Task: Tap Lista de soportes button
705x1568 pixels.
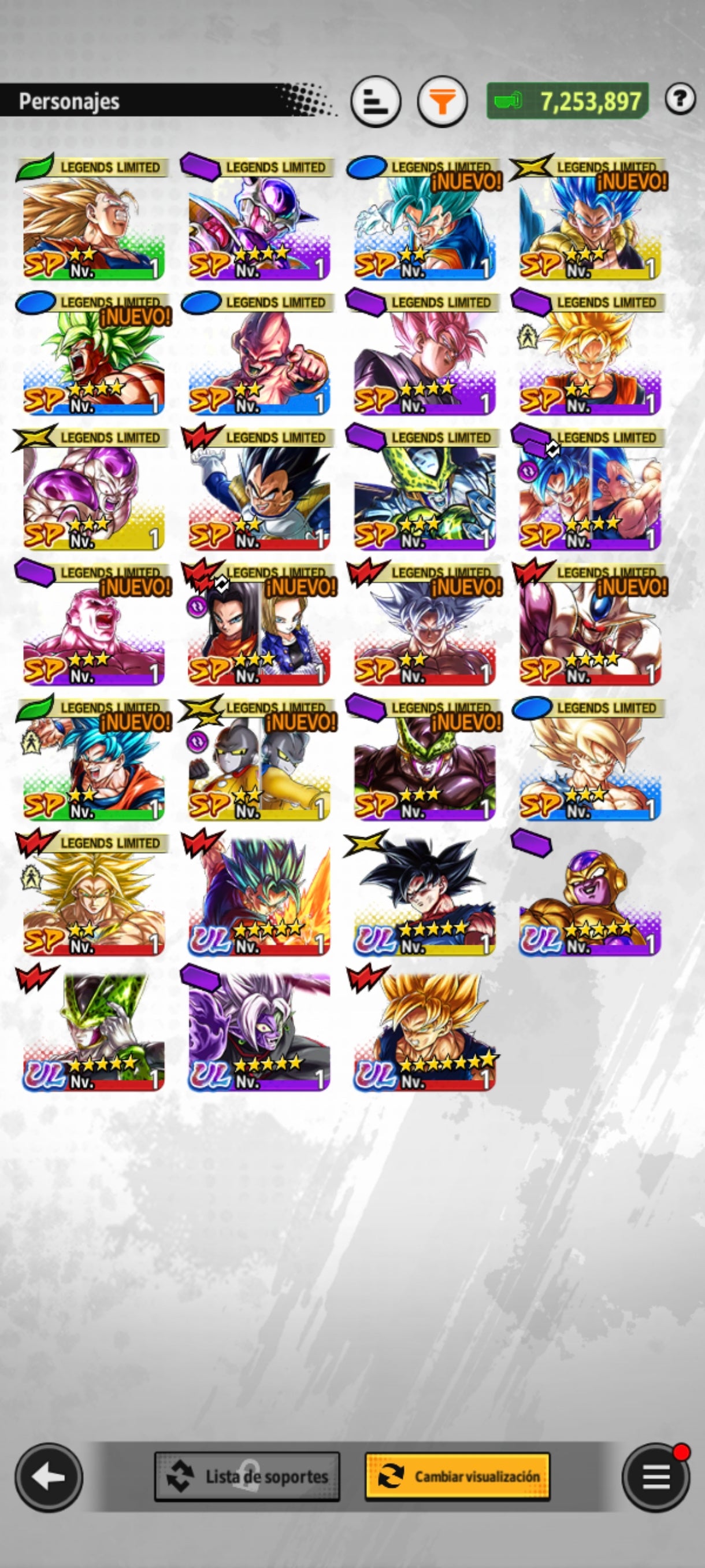Action: tap(247, 1476)
